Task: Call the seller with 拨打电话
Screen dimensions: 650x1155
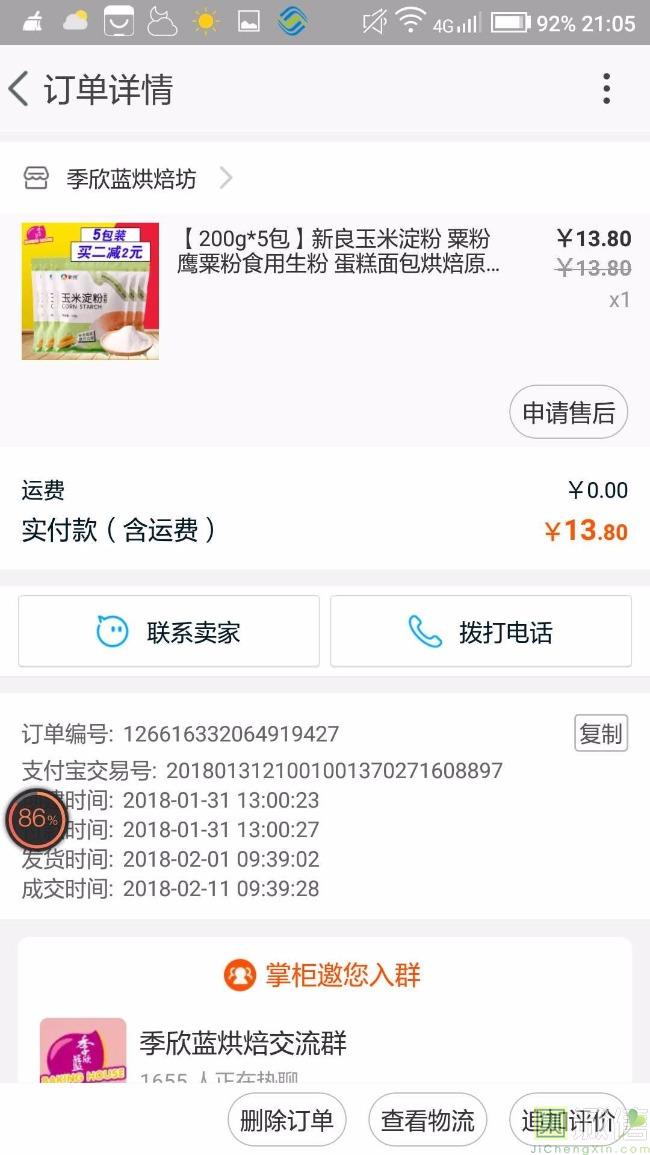Action: click(x=481, y=632)
